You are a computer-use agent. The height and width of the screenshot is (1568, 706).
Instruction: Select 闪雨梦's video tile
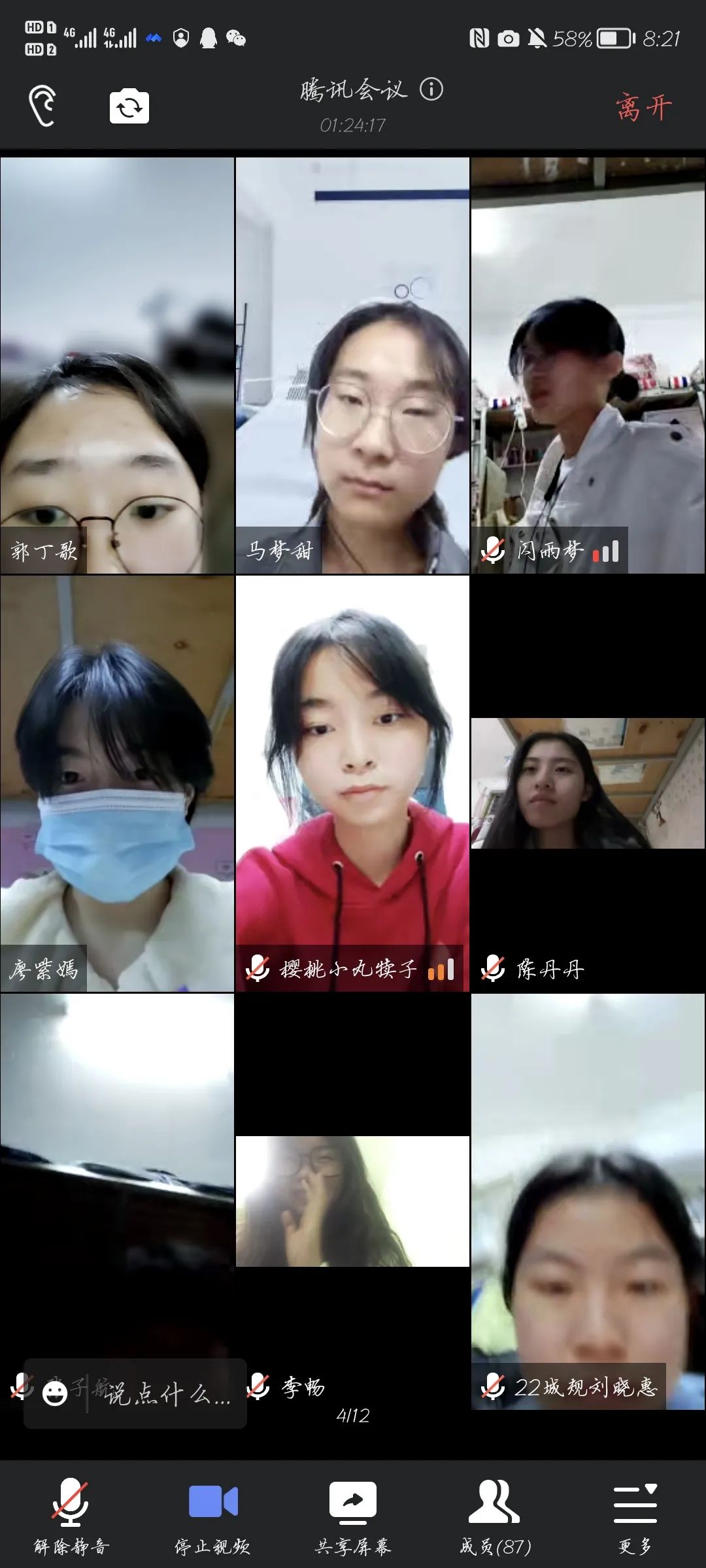coord(588,366)
